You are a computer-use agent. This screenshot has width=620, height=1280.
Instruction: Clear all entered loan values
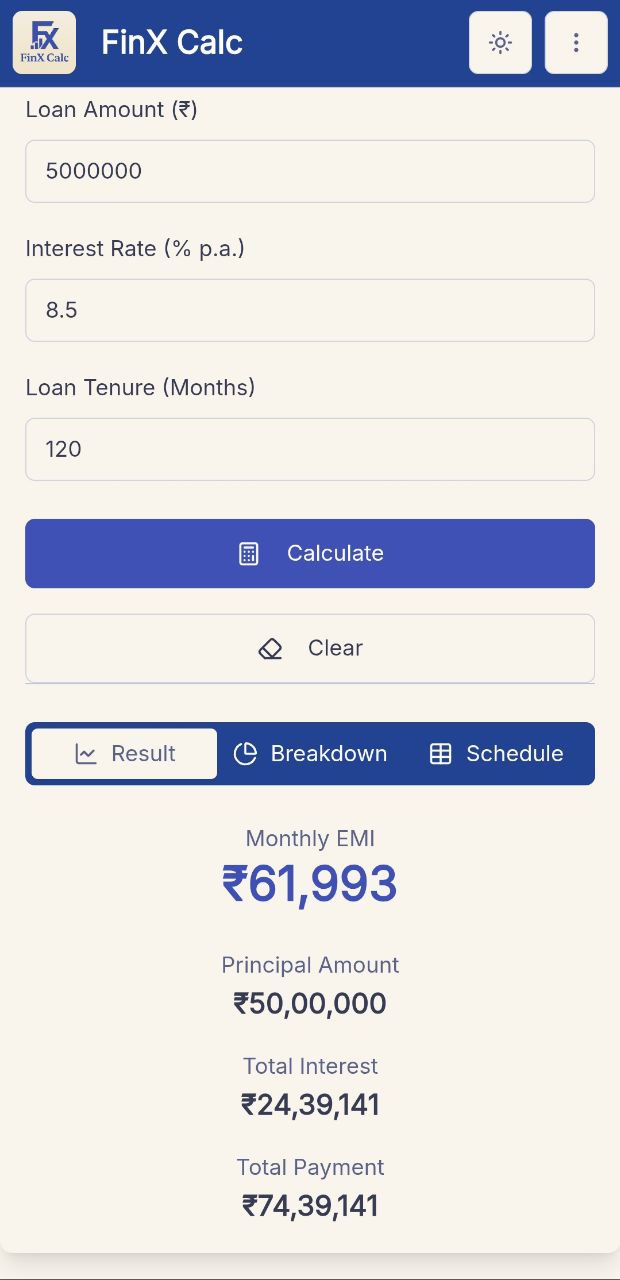310,648
